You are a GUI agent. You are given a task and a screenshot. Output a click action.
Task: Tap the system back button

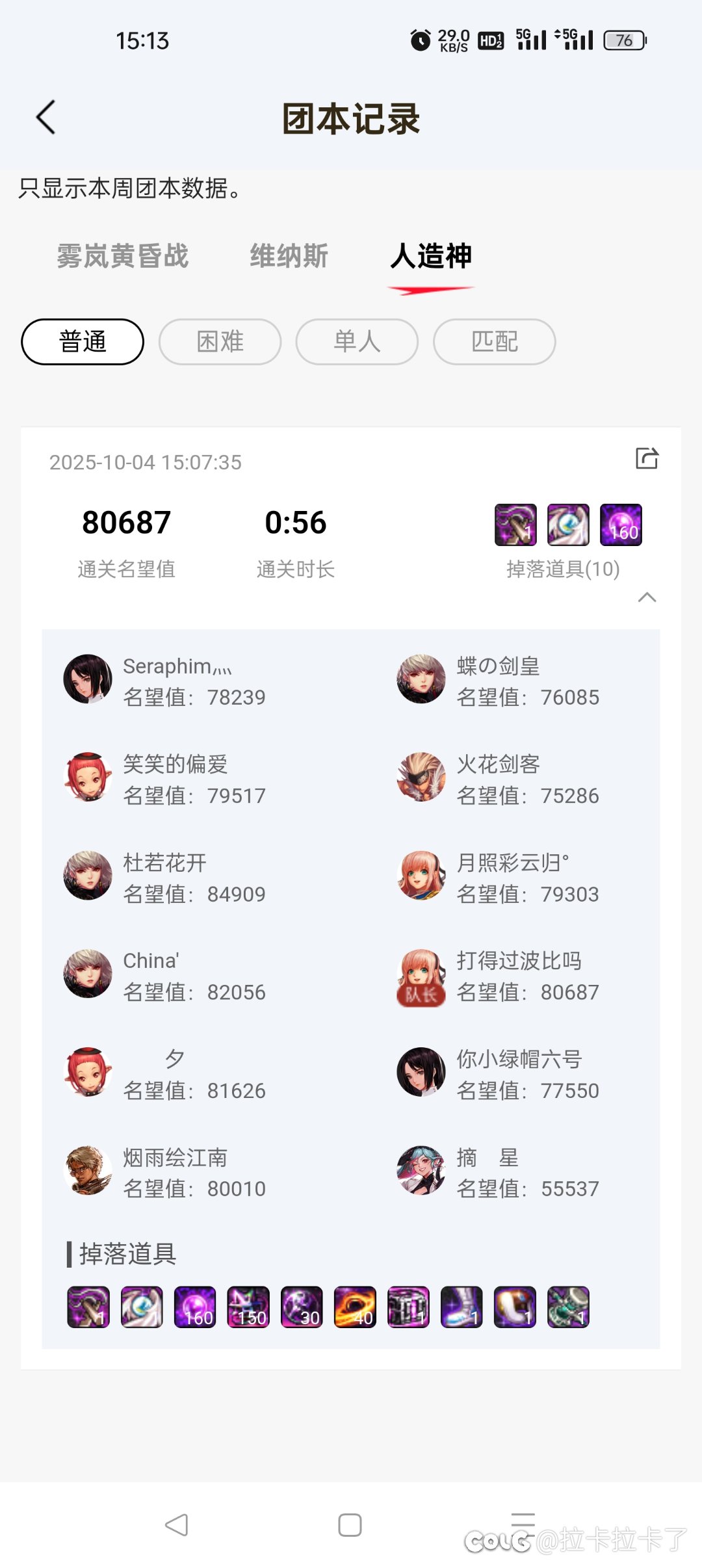(177, 1525)
